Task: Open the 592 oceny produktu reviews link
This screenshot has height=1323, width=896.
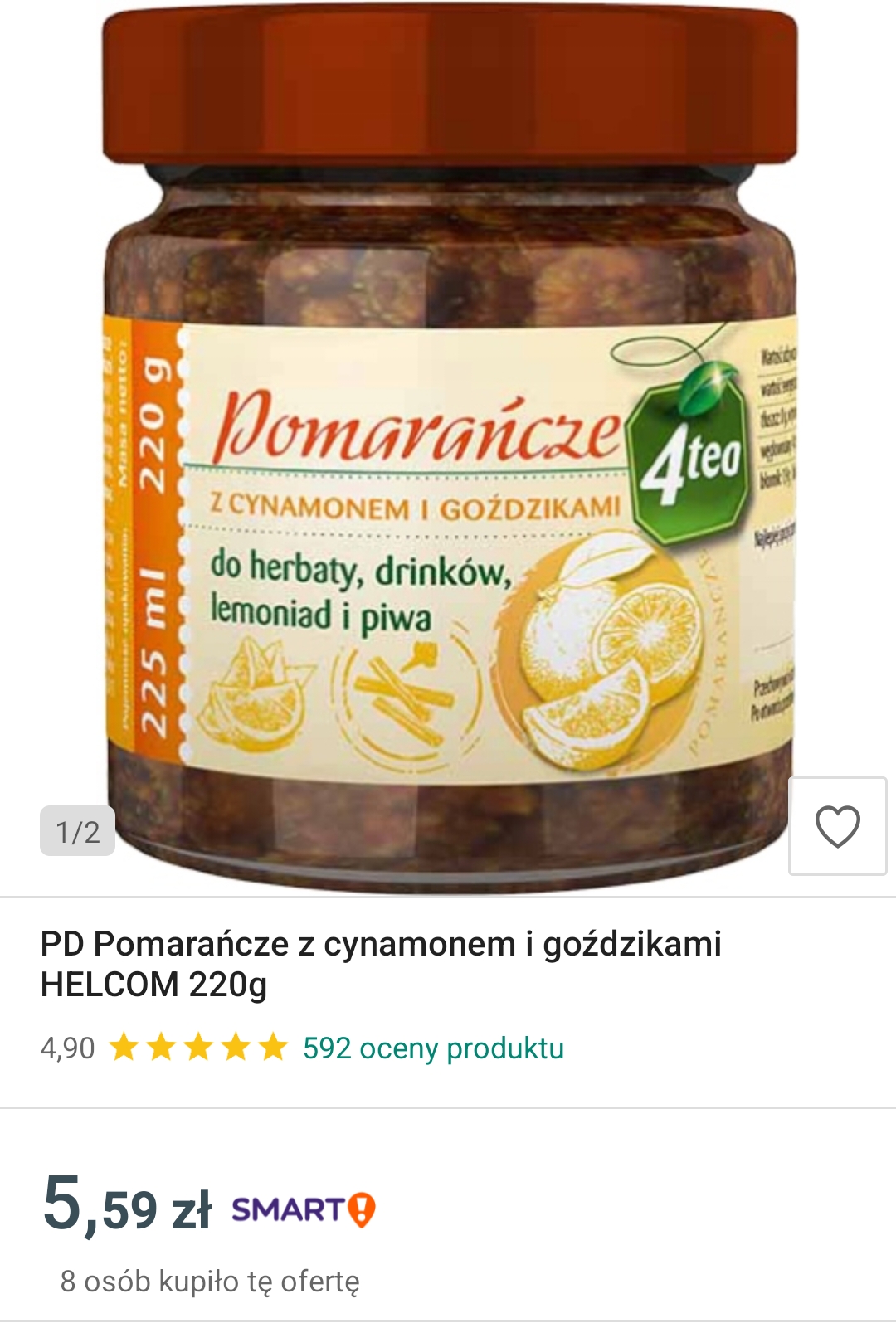Action: tap(433, 1048)
